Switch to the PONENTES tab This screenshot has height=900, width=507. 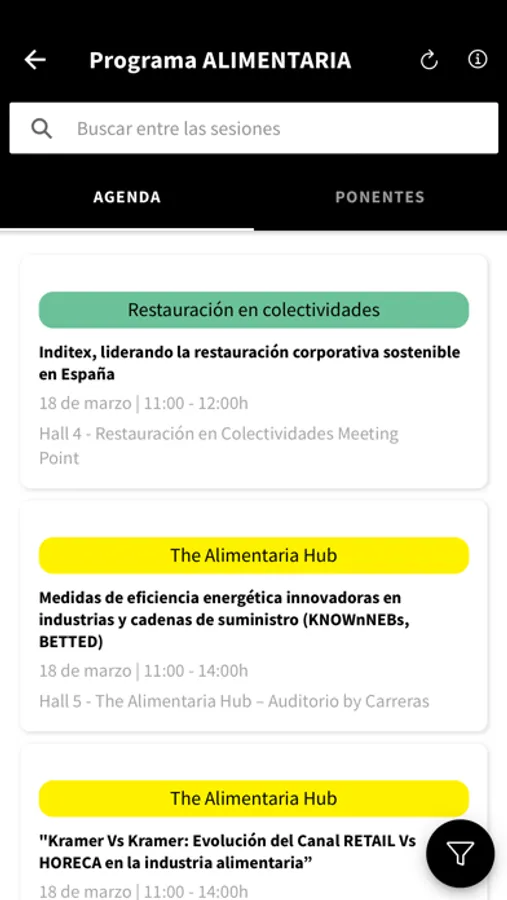[380, 197]
